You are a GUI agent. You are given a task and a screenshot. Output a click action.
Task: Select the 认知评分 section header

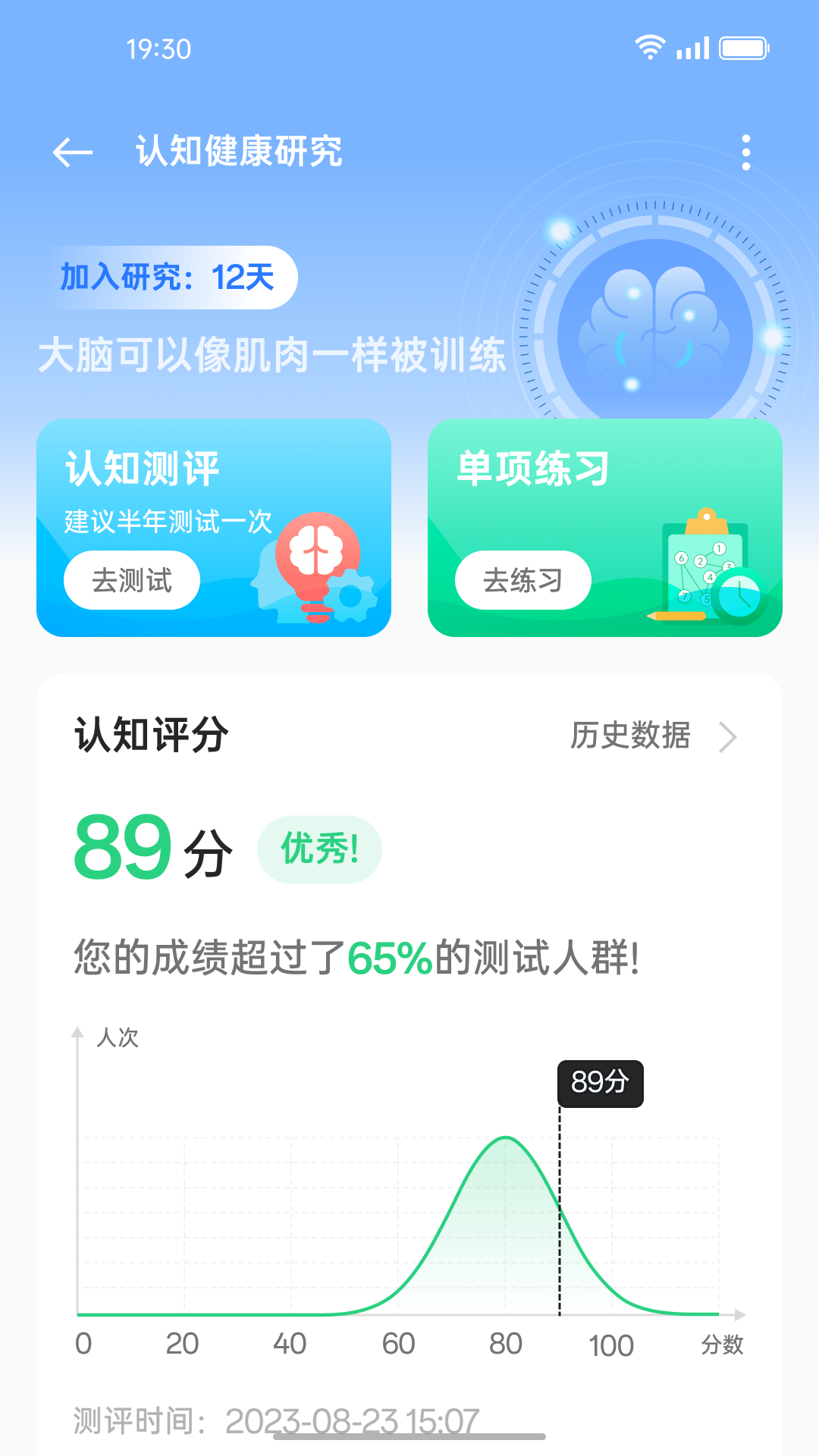coord(151,734)
